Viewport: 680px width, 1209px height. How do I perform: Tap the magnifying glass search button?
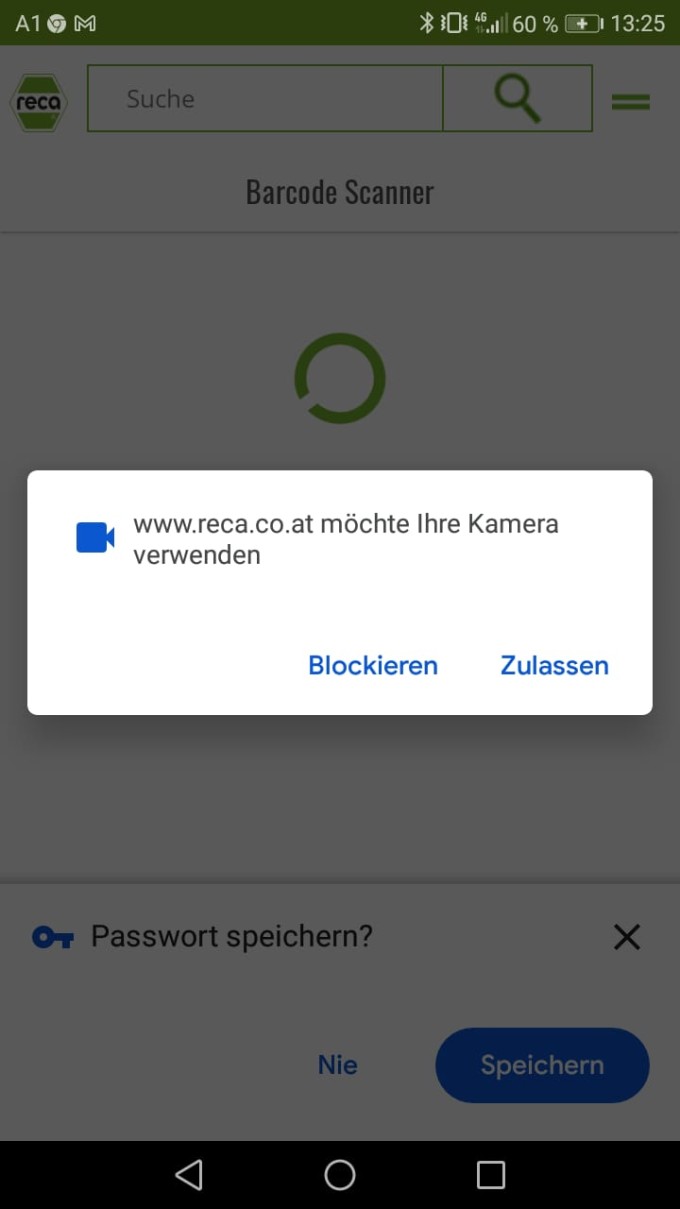(x=518, y=98)
